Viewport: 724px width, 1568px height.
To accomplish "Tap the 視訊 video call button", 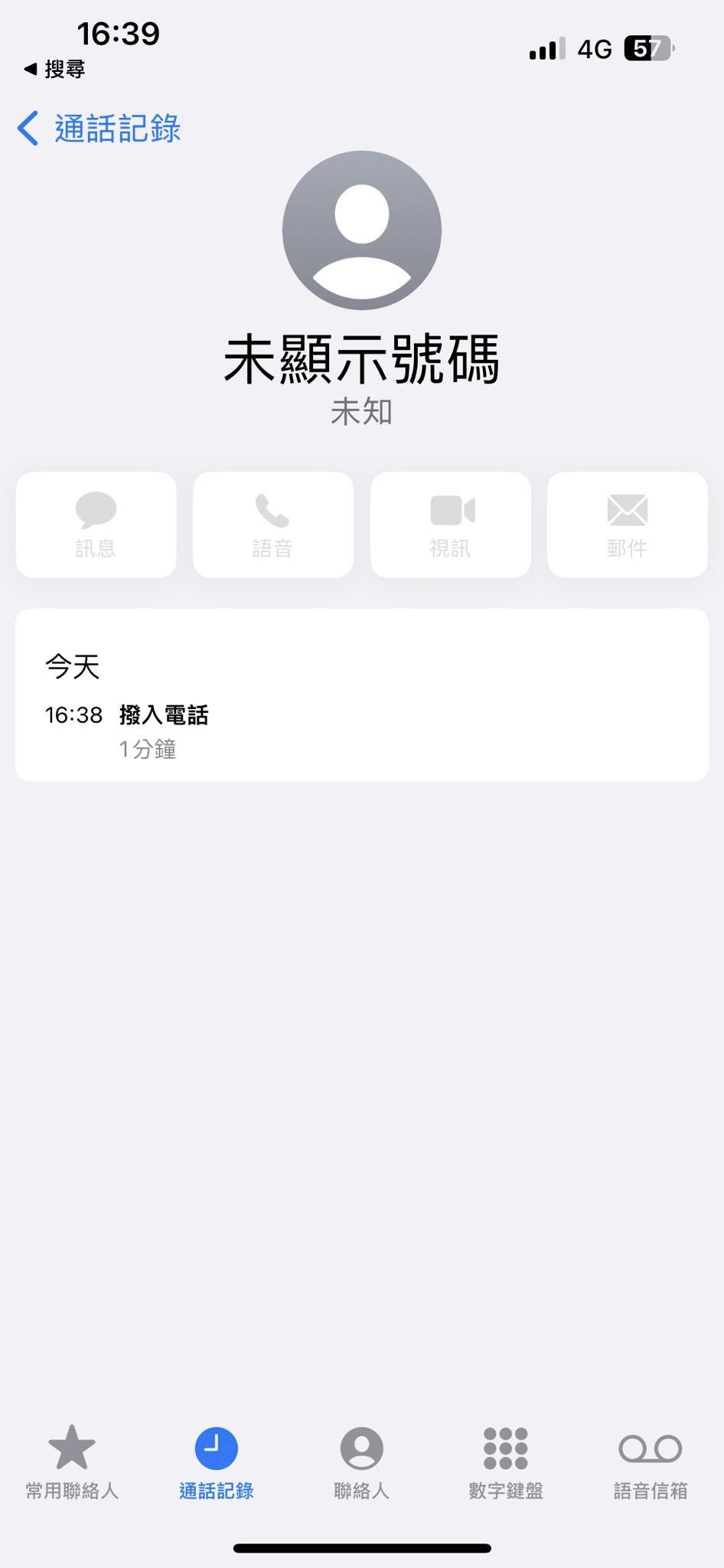I will click(x=450, y=524).
